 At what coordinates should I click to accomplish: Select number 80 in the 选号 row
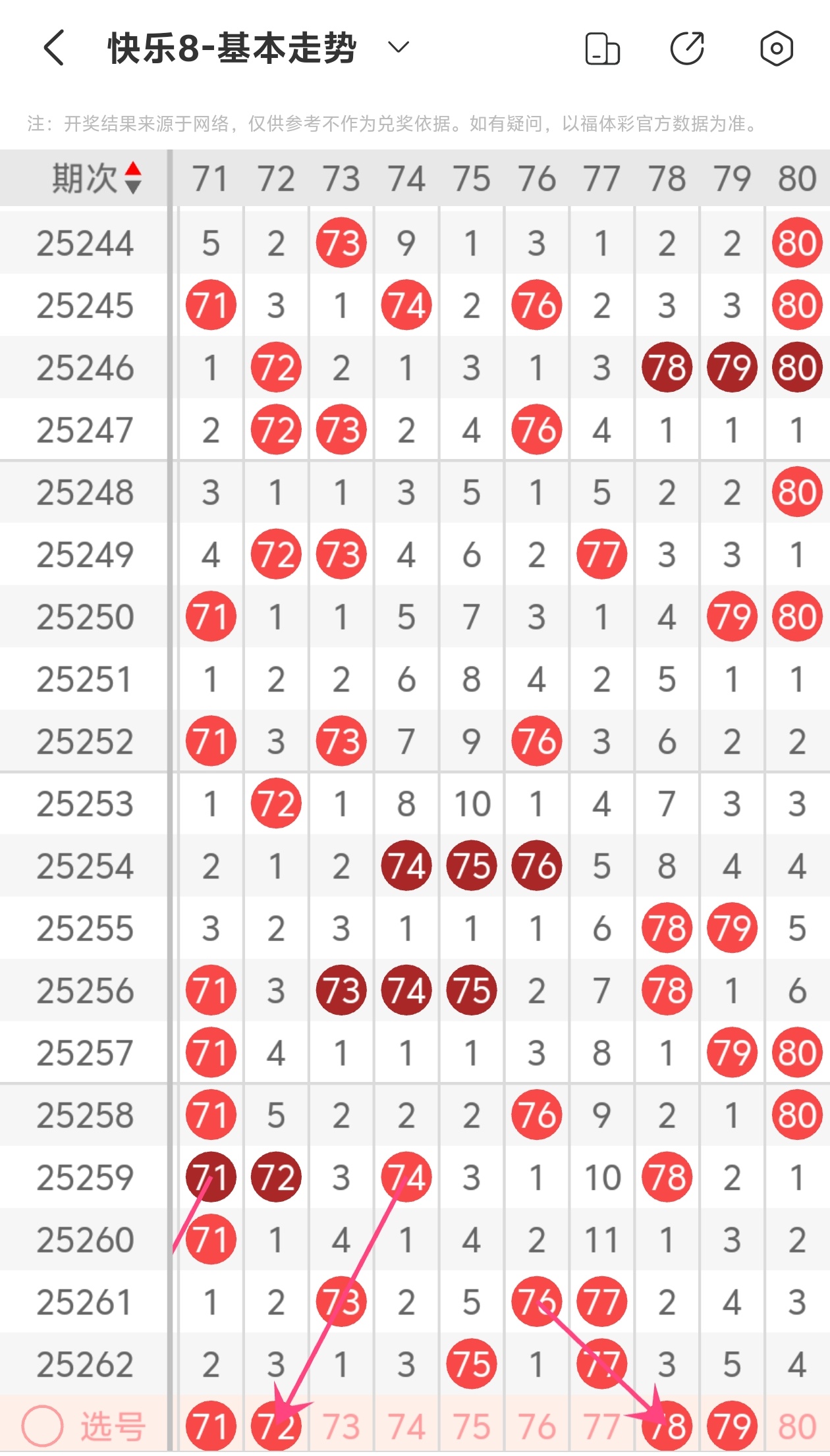click(797, 1426)
